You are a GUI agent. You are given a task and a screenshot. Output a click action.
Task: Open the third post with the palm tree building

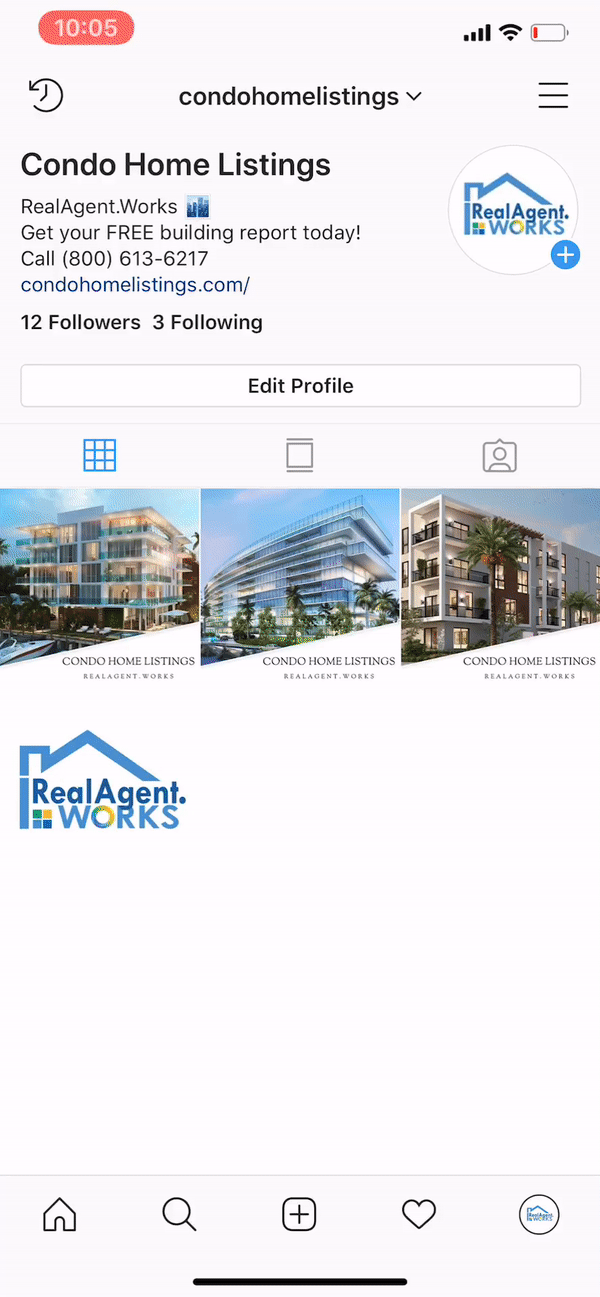point(500,588)
